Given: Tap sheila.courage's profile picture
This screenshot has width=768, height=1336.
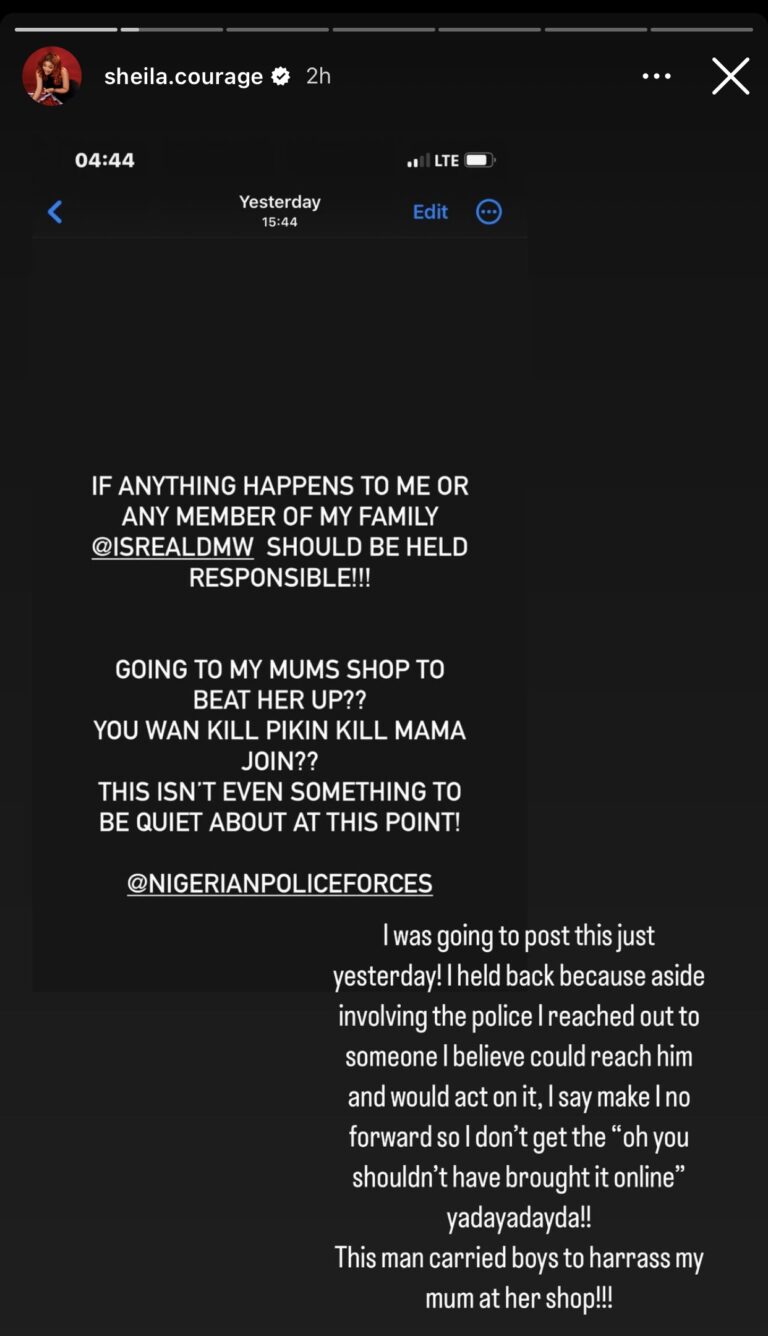Looking at the screenshot, I should pos(52,76).
